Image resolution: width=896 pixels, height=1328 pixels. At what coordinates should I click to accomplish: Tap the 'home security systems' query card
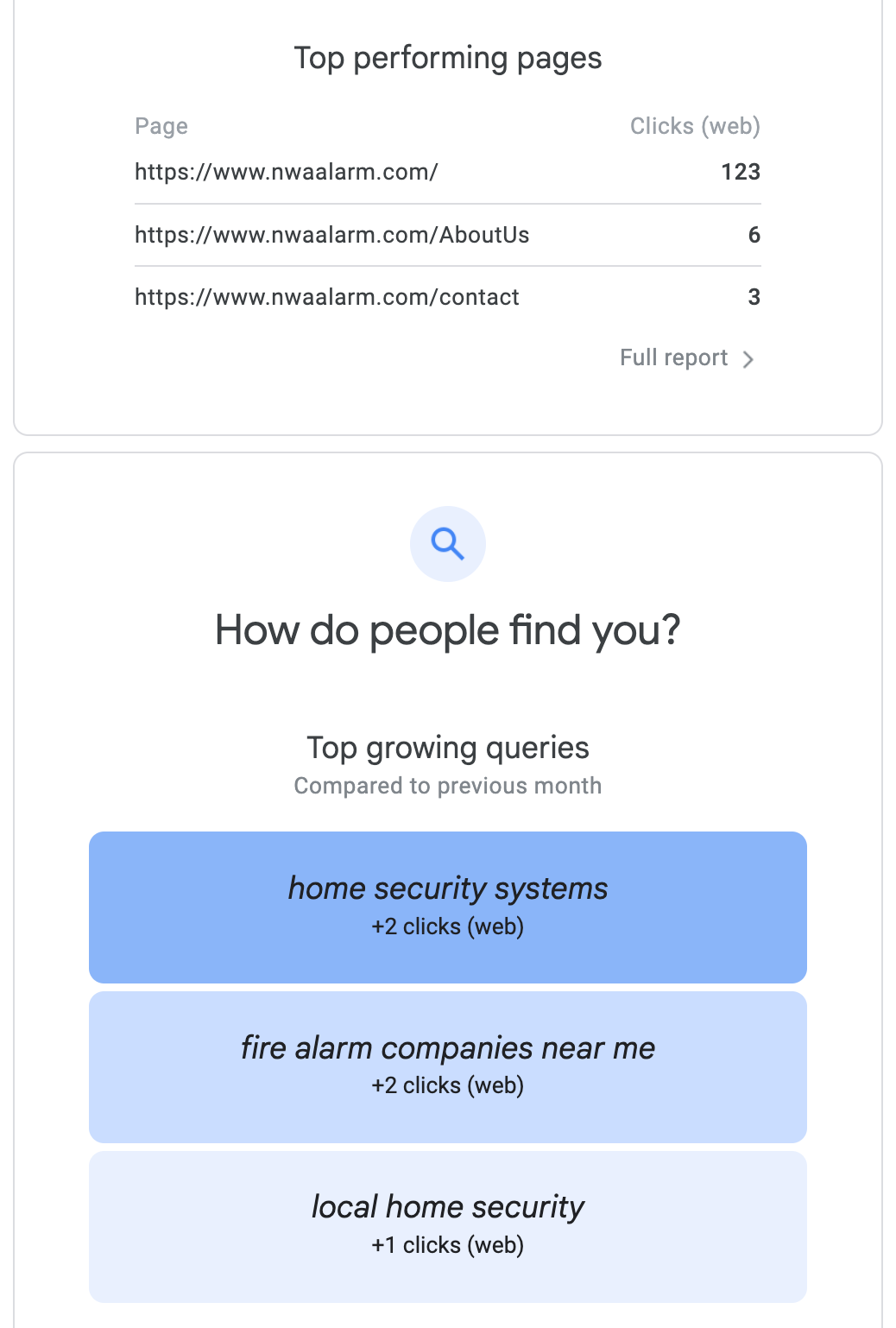click(x=447, y=907)
